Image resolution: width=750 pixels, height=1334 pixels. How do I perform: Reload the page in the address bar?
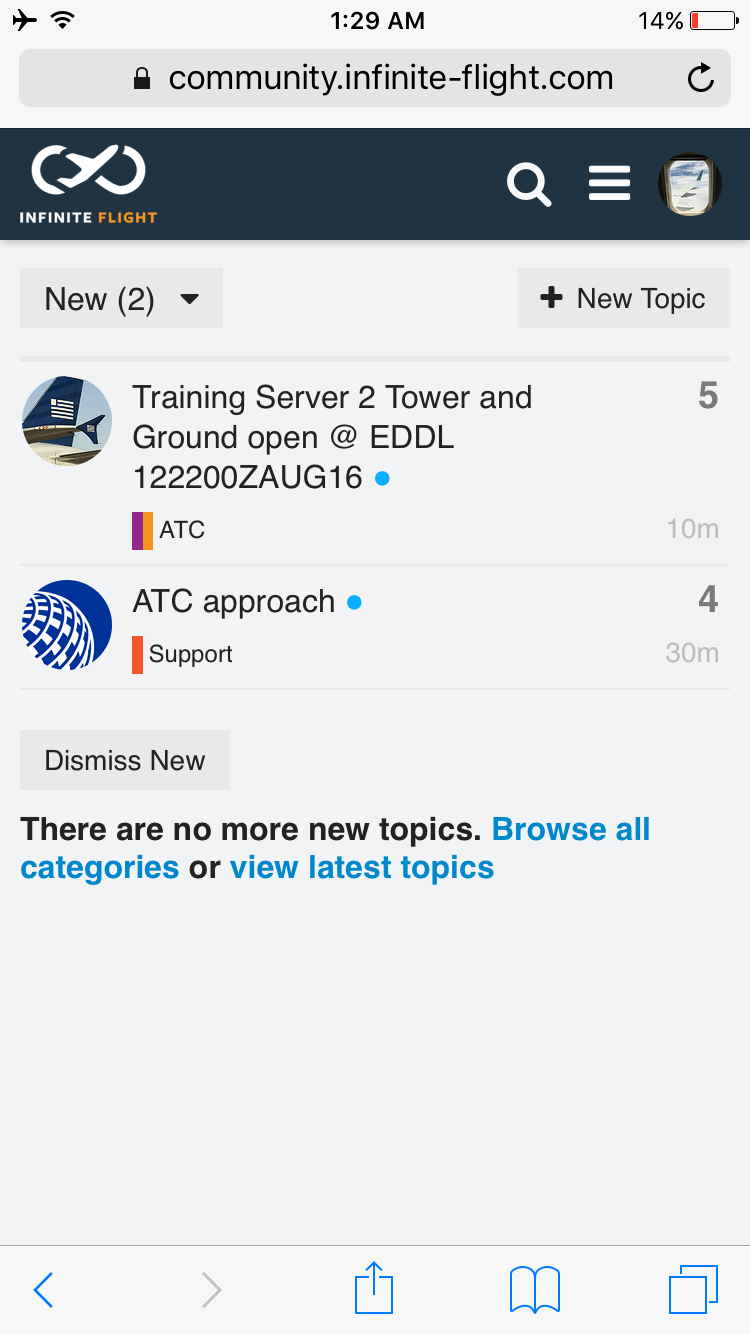click(x=701, y=78)
